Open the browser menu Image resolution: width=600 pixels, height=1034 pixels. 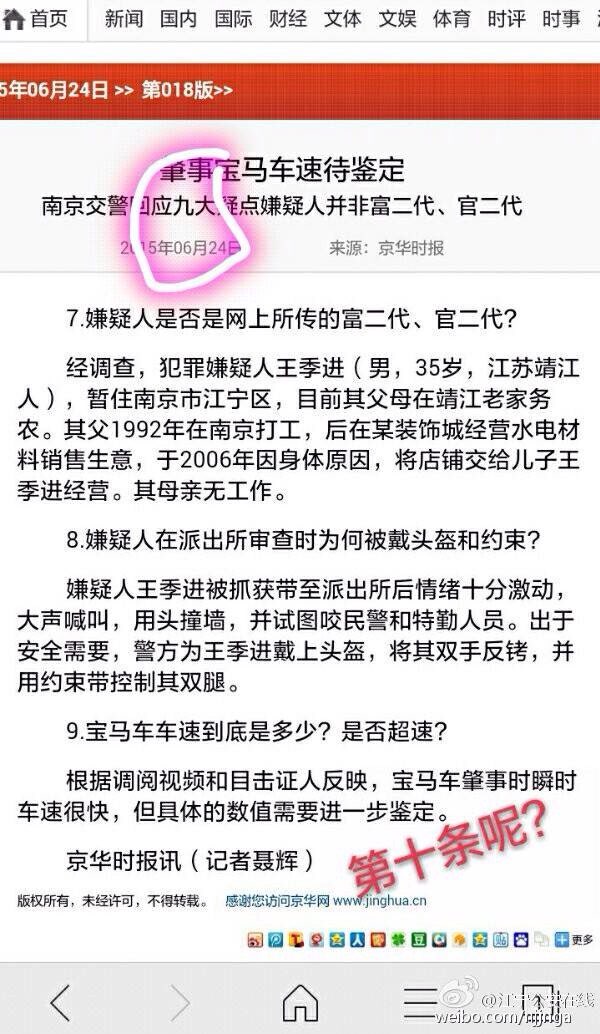click(x=420, y=1003)
